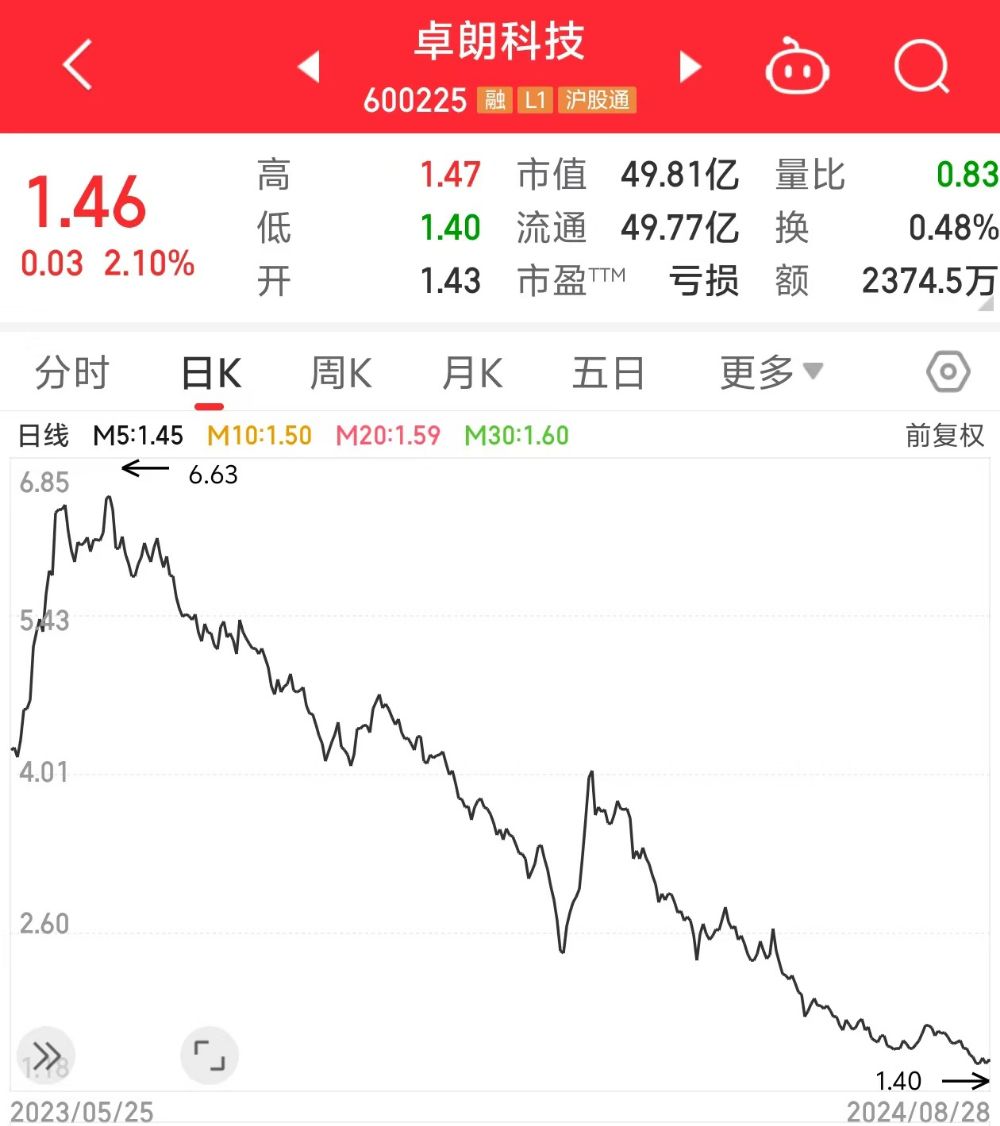Enter fullscreen chart view
The height and width of the screenshot is (1126, 1000).
coord(209,1055)
